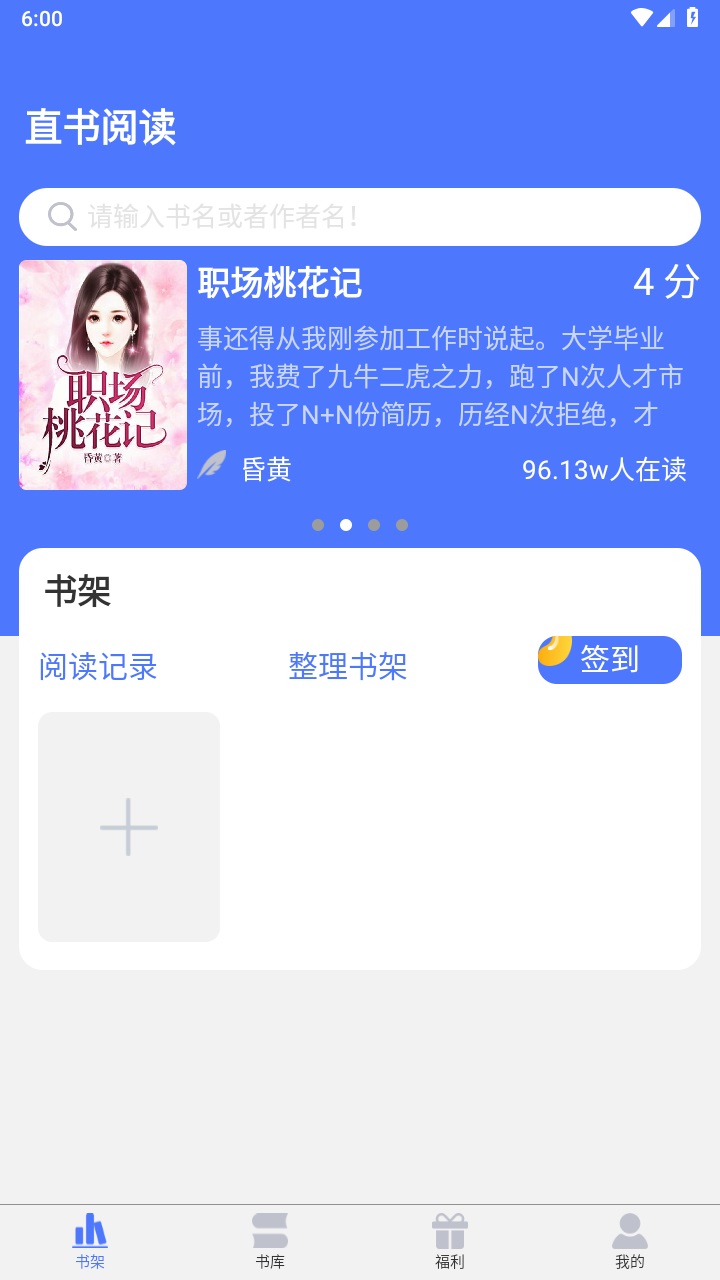Open the book cover of 职场桃花记
Screen dimensions: 720x1280
[102, 374]
